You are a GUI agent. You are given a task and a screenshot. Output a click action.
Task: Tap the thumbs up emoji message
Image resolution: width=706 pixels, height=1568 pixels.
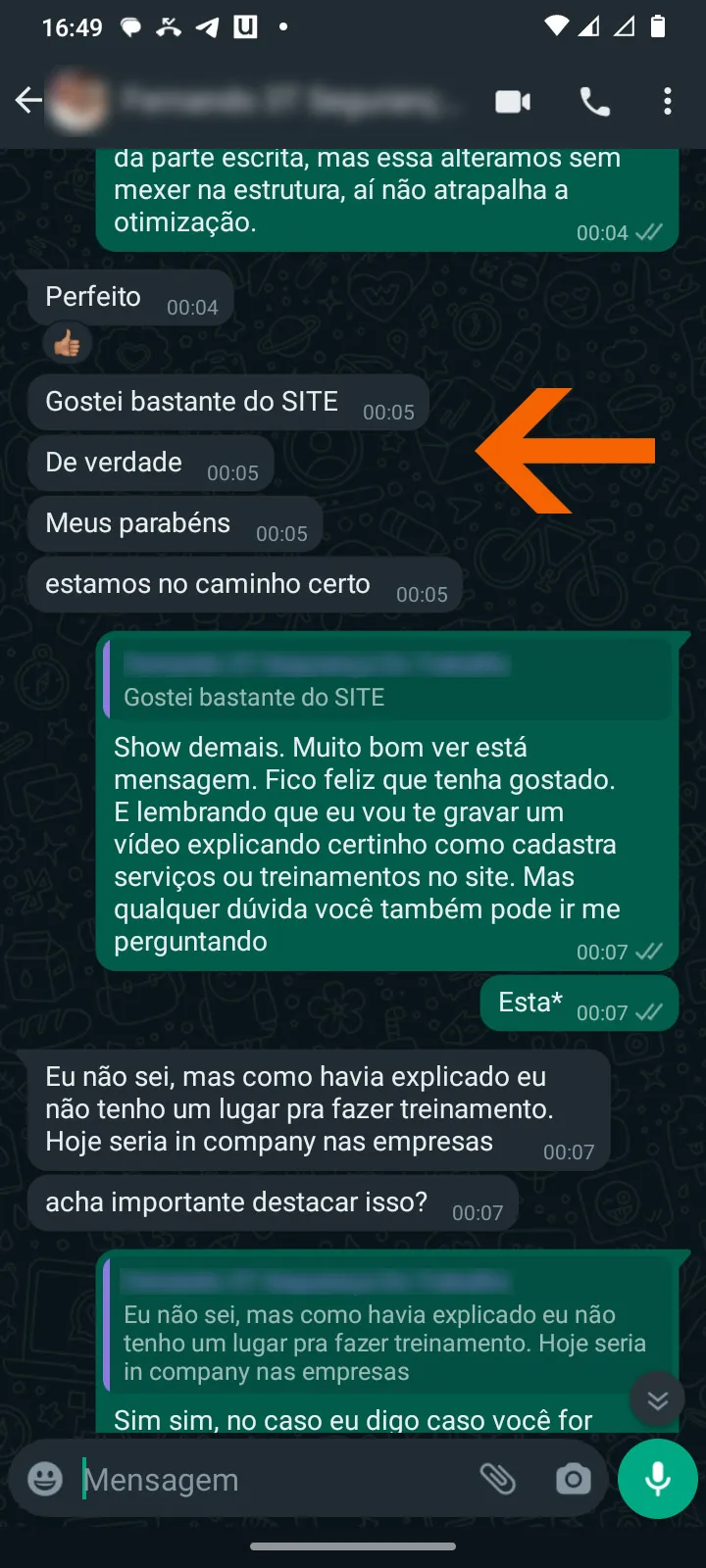click(66, 342)
